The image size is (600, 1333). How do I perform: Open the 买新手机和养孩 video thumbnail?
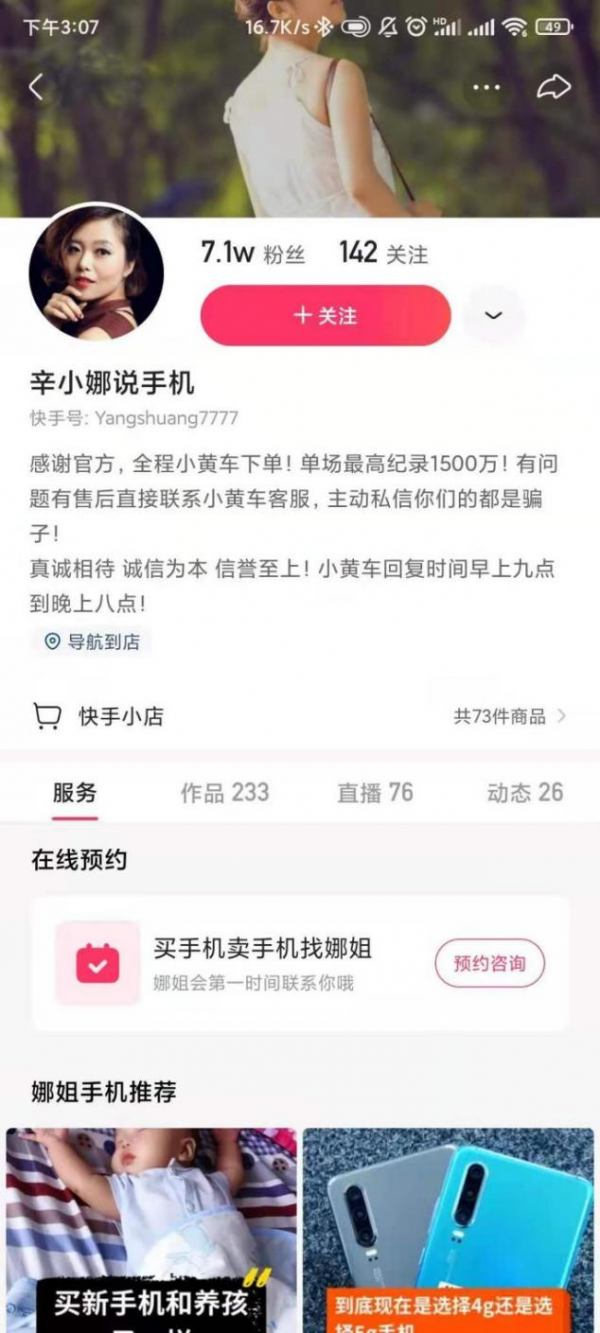(151, 1230)
